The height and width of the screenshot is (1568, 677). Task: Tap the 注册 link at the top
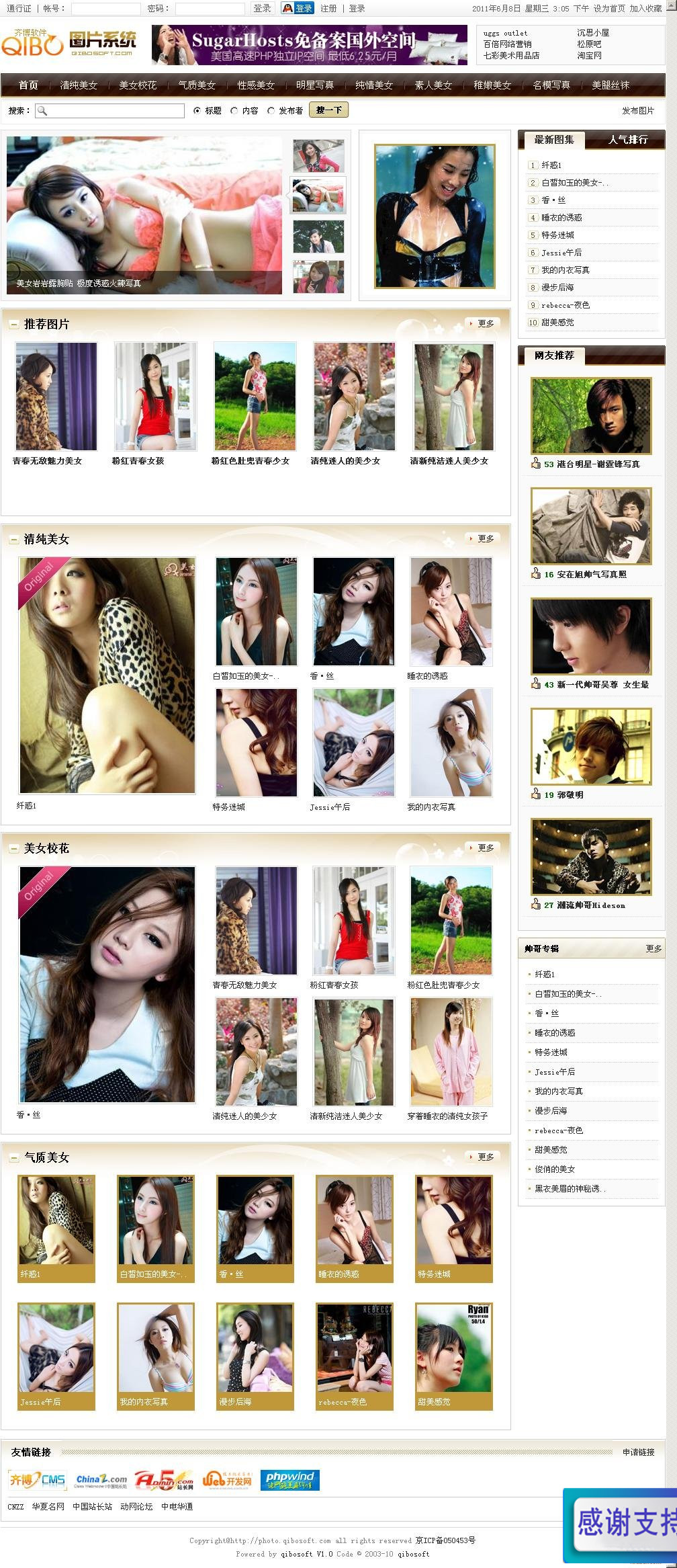click(x=328, y=8)
